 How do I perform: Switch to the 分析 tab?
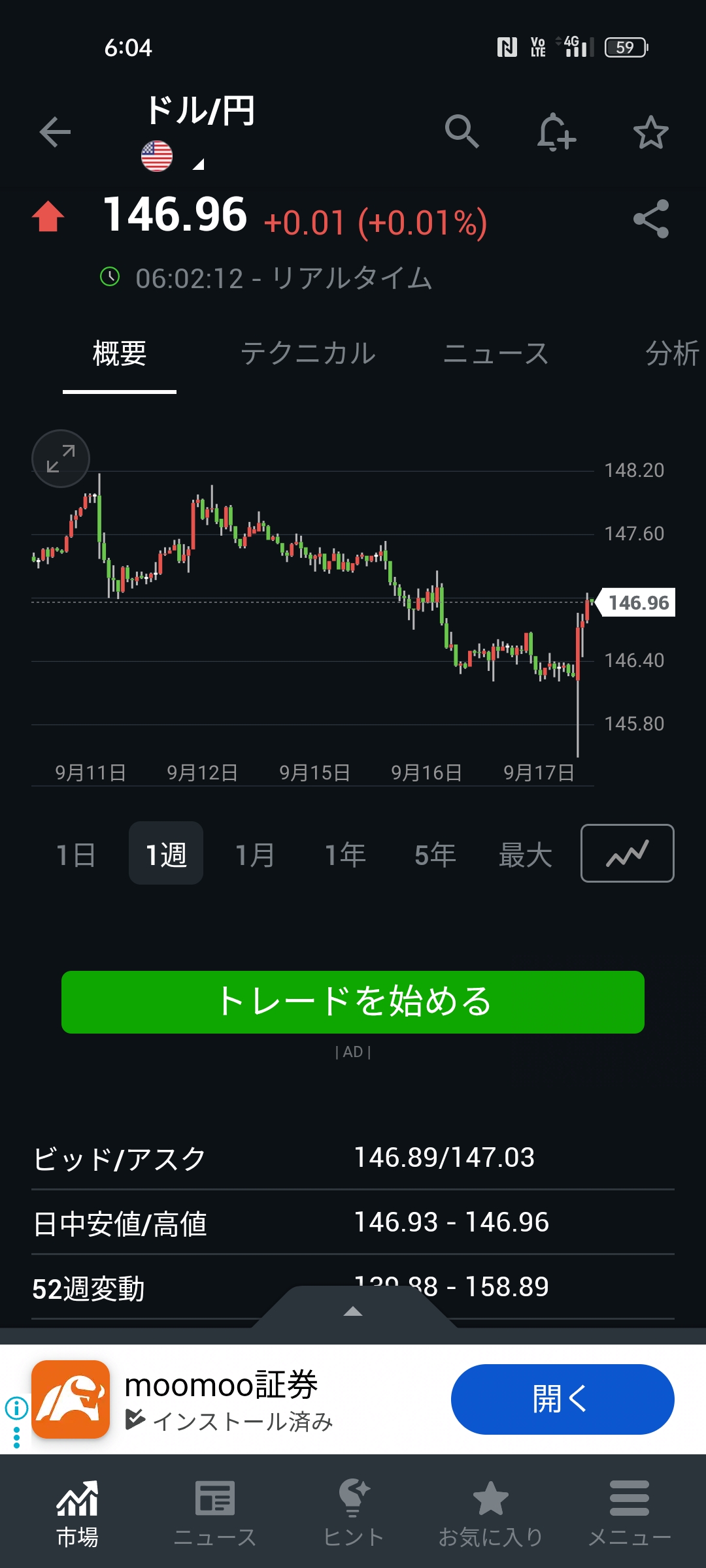[x=673, y=353]
